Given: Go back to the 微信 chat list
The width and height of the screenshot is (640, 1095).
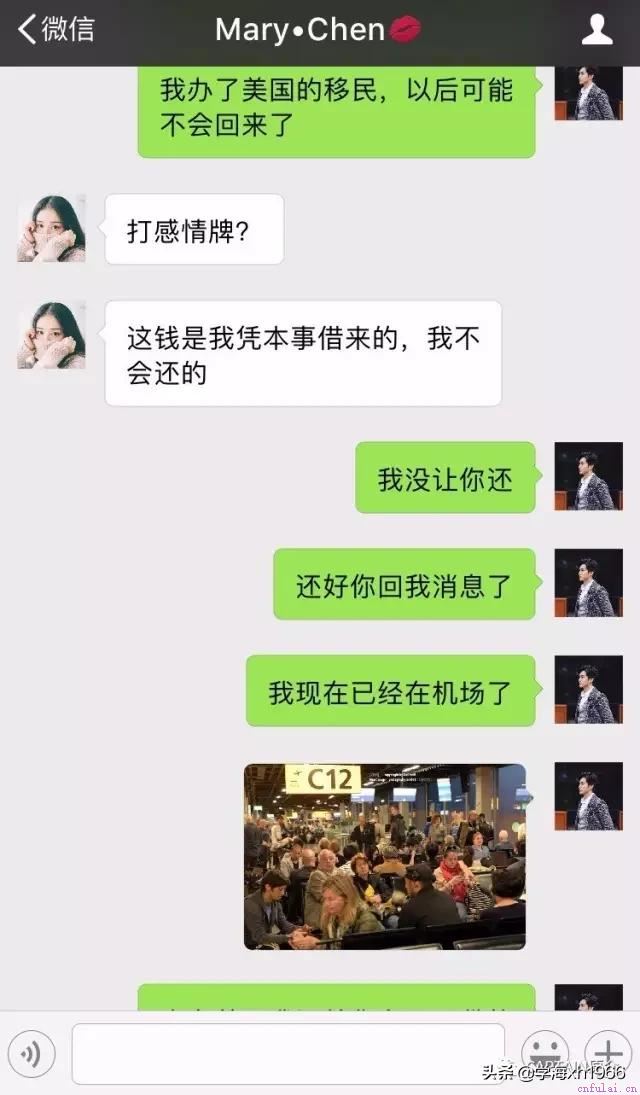Looking at the screenshot, I should pos(55,30).
